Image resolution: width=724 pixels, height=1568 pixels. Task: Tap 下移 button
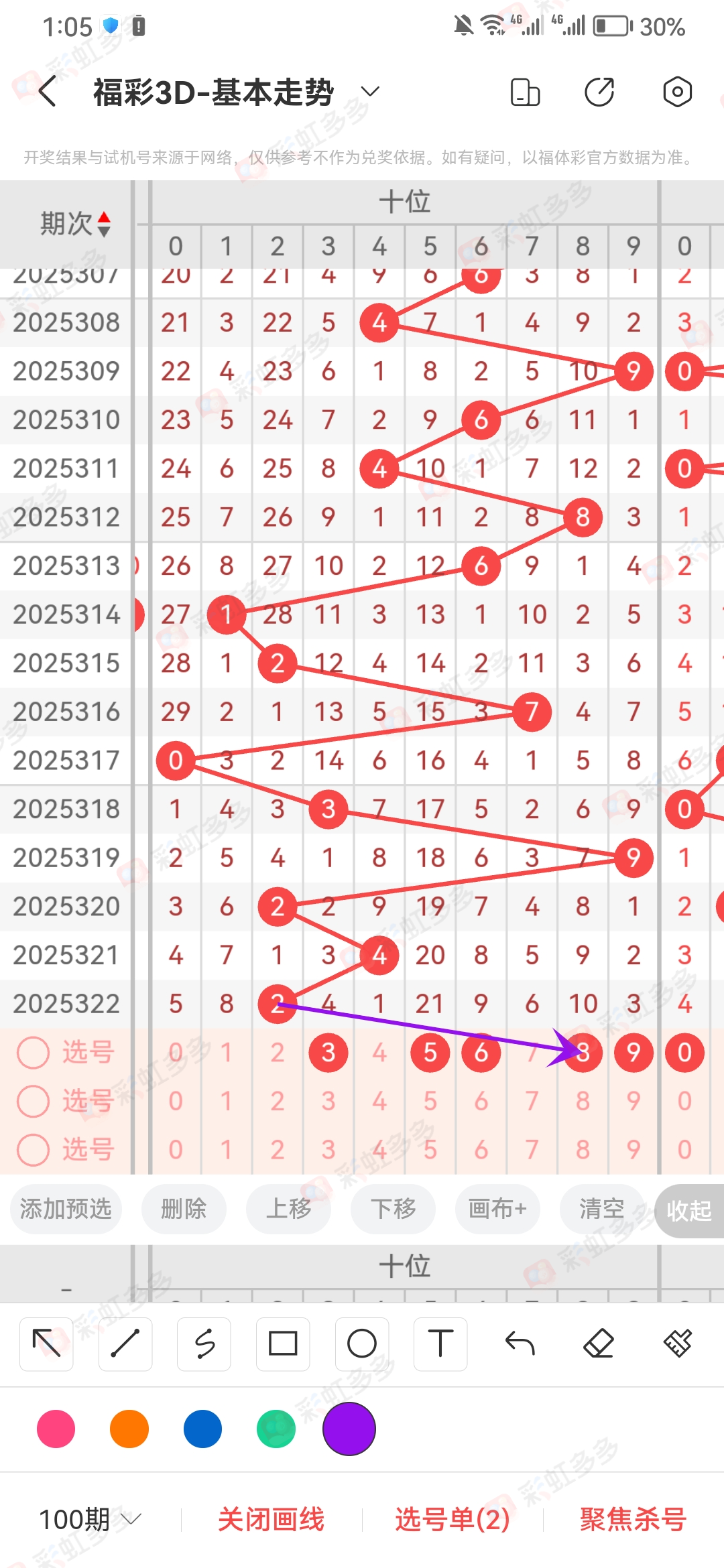coord(393,1210)
